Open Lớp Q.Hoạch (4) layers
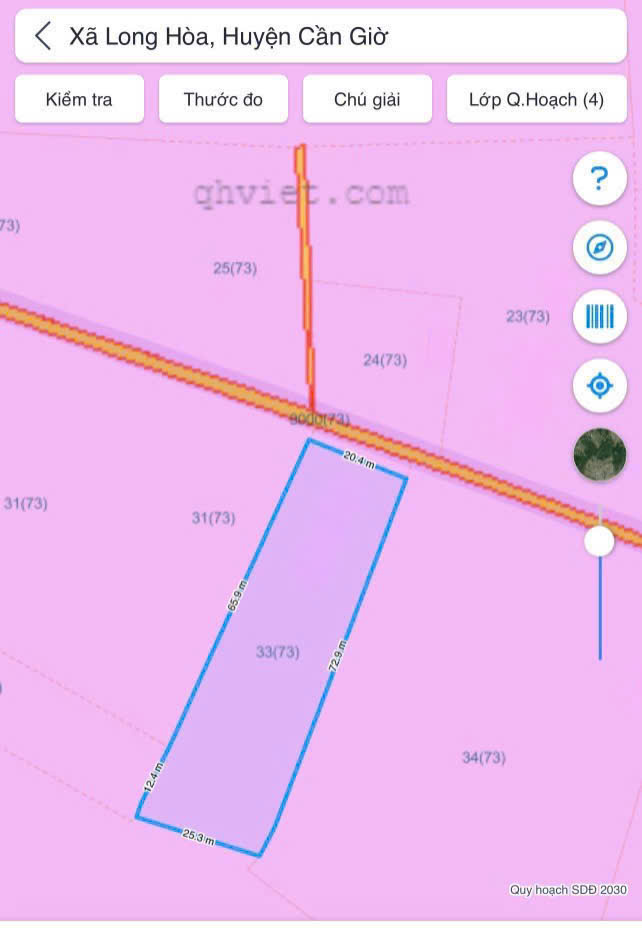Image resolution: width=642 pixels, height=932 pixels. click(x=536, y=99)
